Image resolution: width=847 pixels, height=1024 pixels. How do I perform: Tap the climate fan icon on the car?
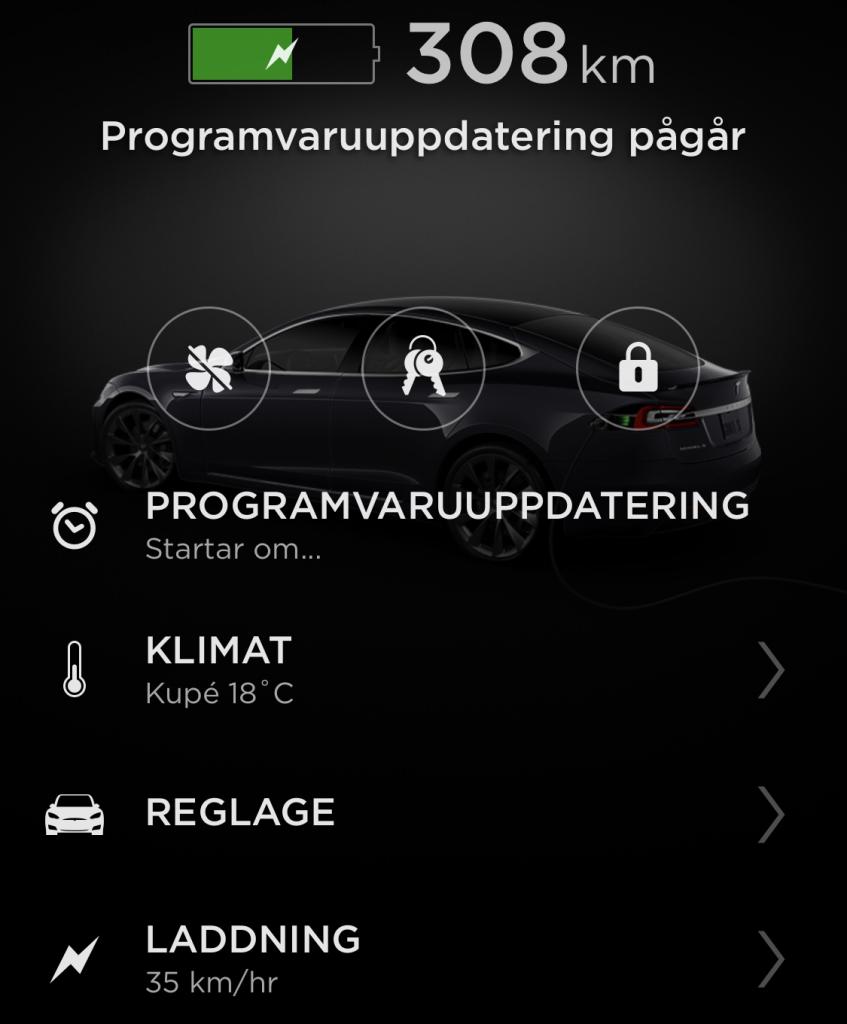coord(209,368)
